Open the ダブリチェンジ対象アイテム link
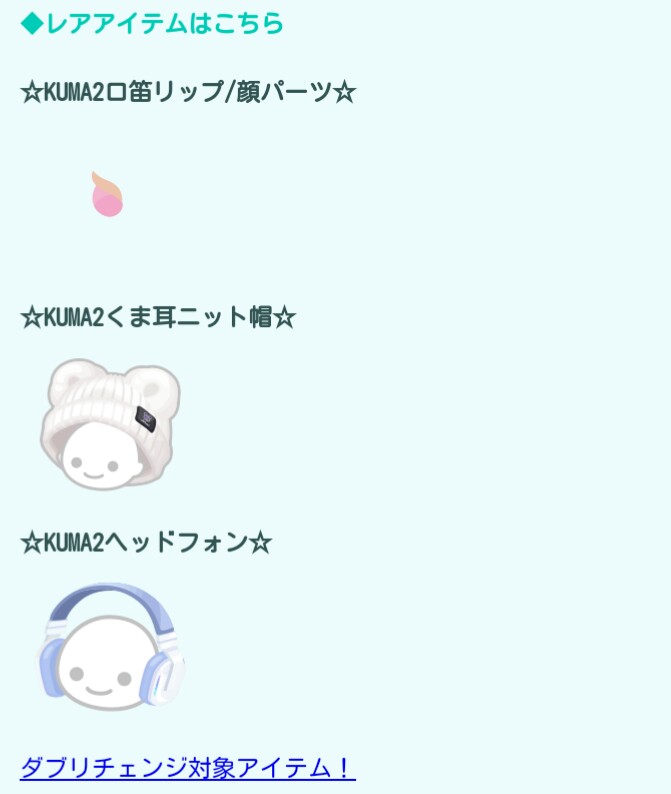This screenshot has height=794, width=671. pyautogui.click(x=188, y=768)
